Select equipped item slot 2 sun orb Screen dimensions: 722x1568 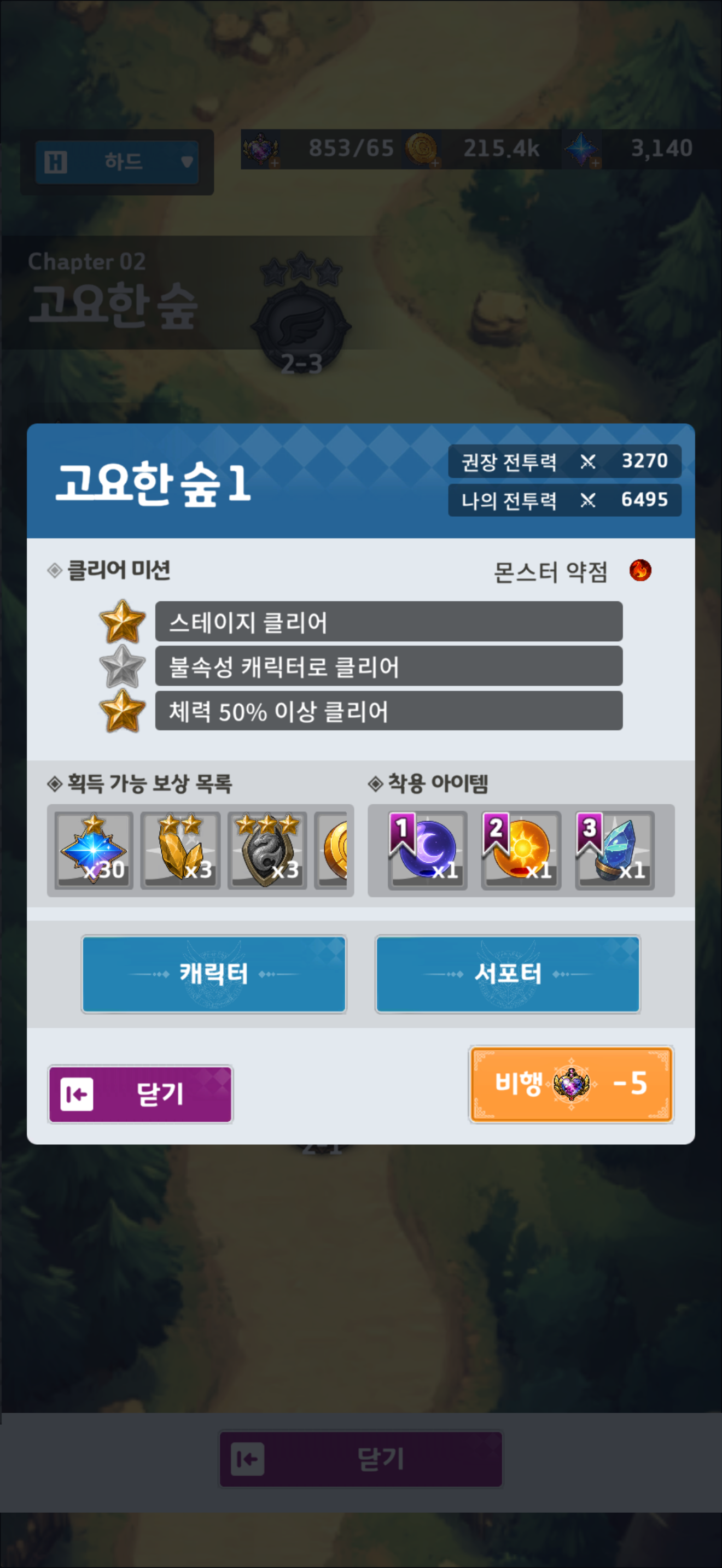(521, 850)
